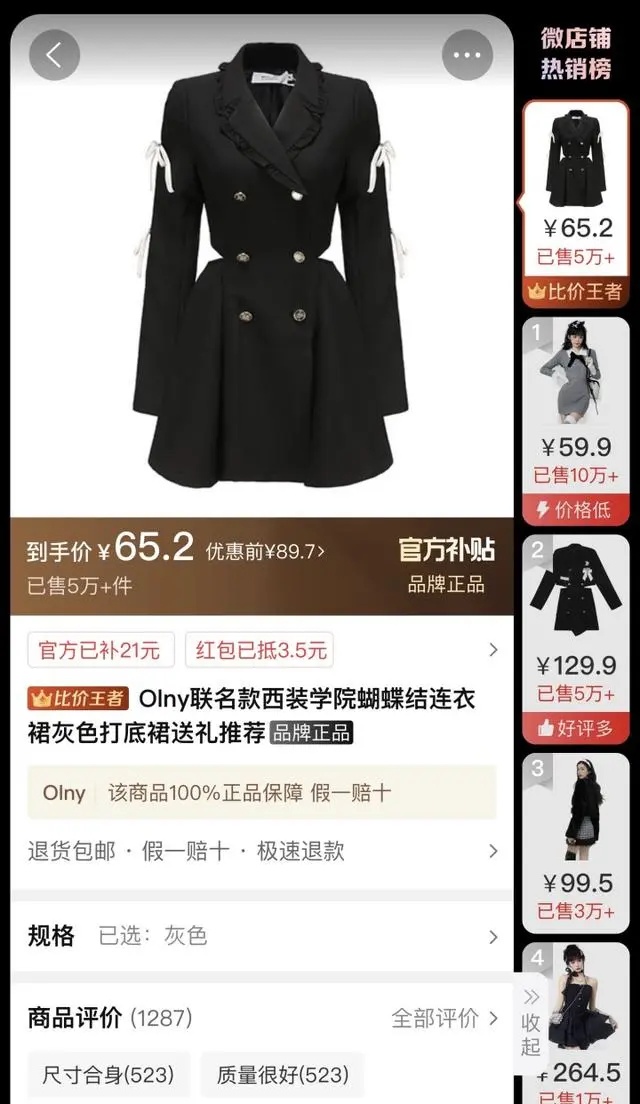
Task: View the pre-discount price ¥89.7 details
Action: [x=265, y=551]
